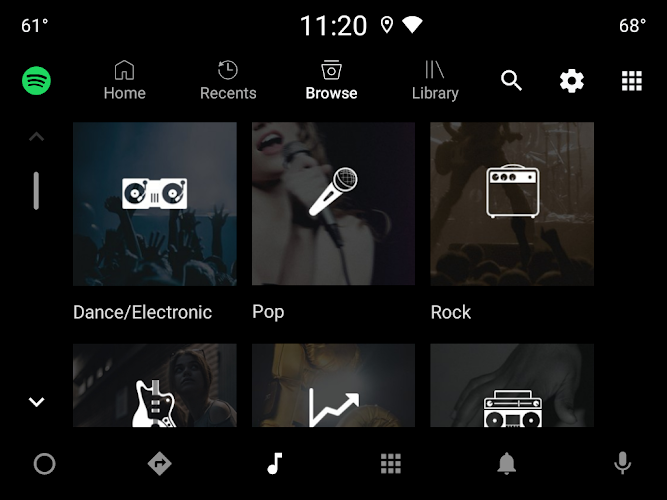Open the app selector grid icon
Image resolution: width=667 pixels, height=500 pixels.
(632, 81)
